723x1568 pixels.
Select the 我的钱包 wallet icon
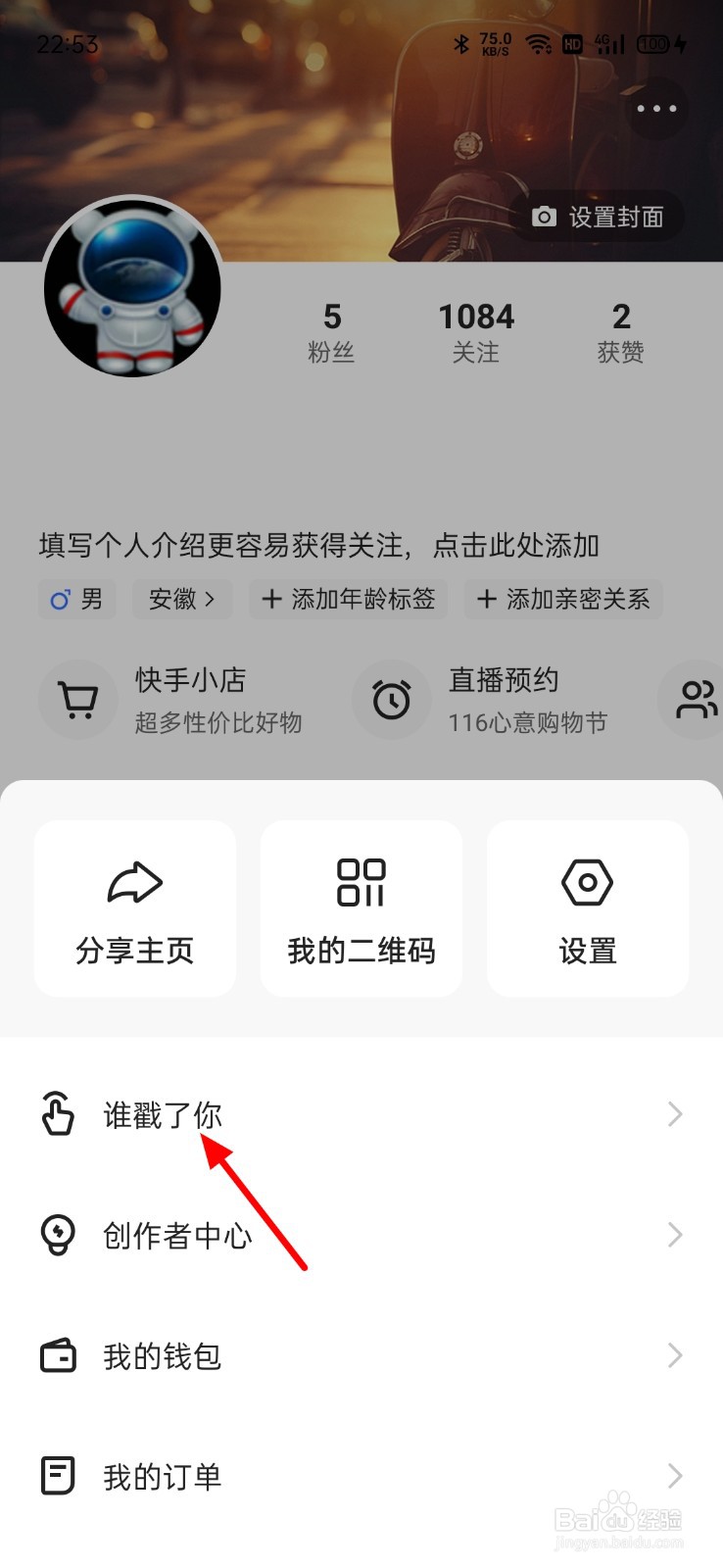[x=57, y=1355]
